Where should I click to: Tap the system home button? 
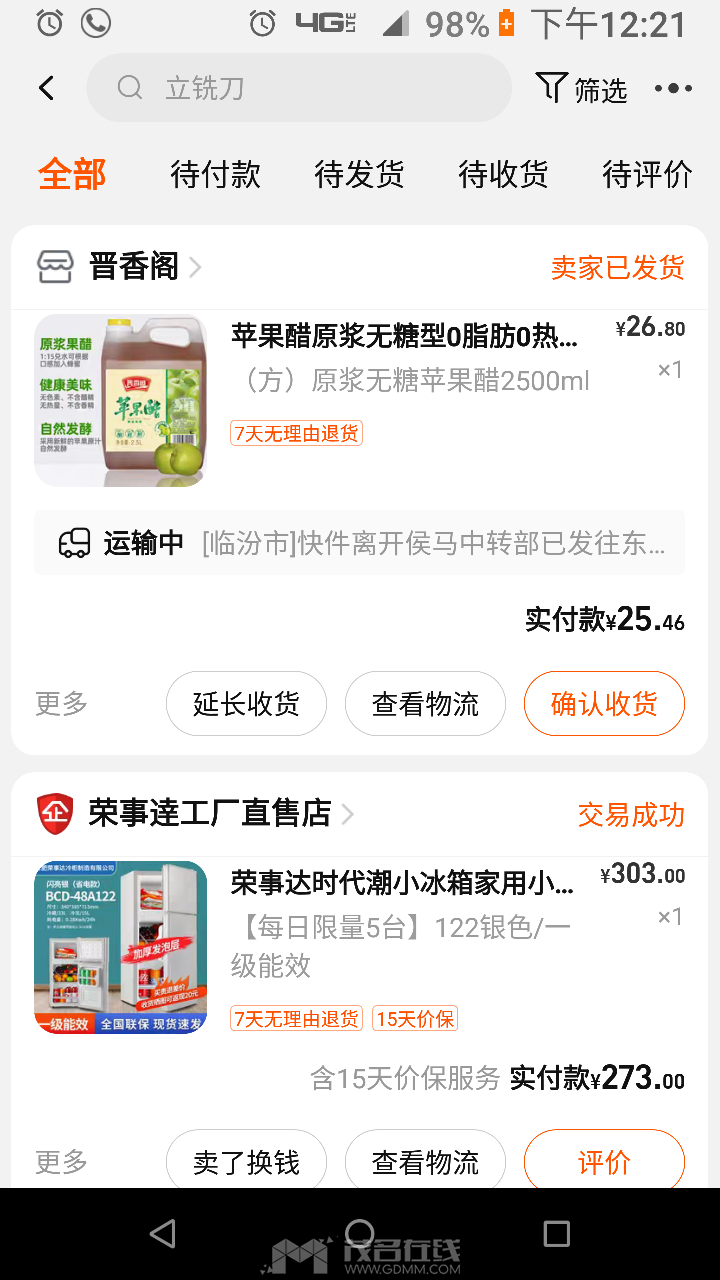359,1233
